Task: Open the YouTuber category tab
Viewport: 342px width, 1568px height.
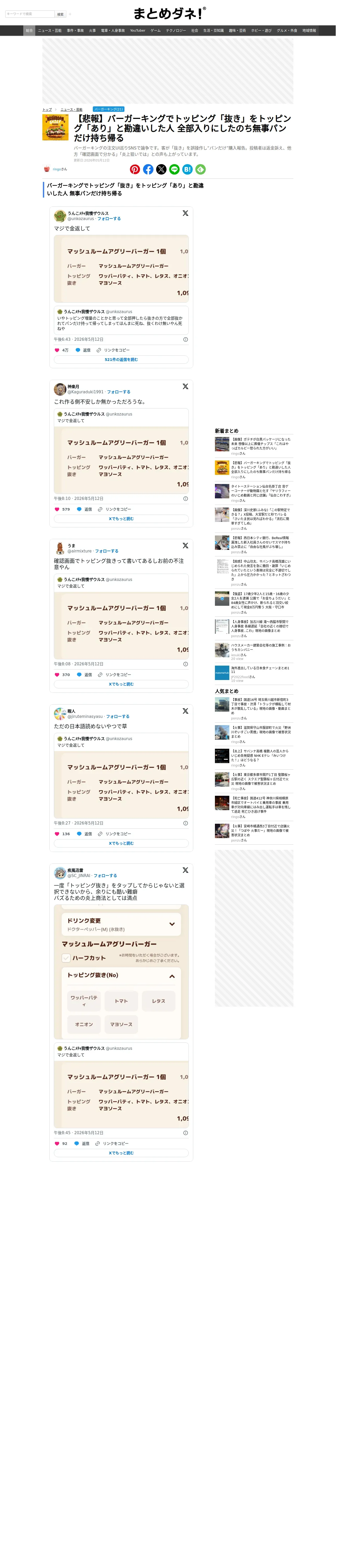Action: click(x=138, y=30)
